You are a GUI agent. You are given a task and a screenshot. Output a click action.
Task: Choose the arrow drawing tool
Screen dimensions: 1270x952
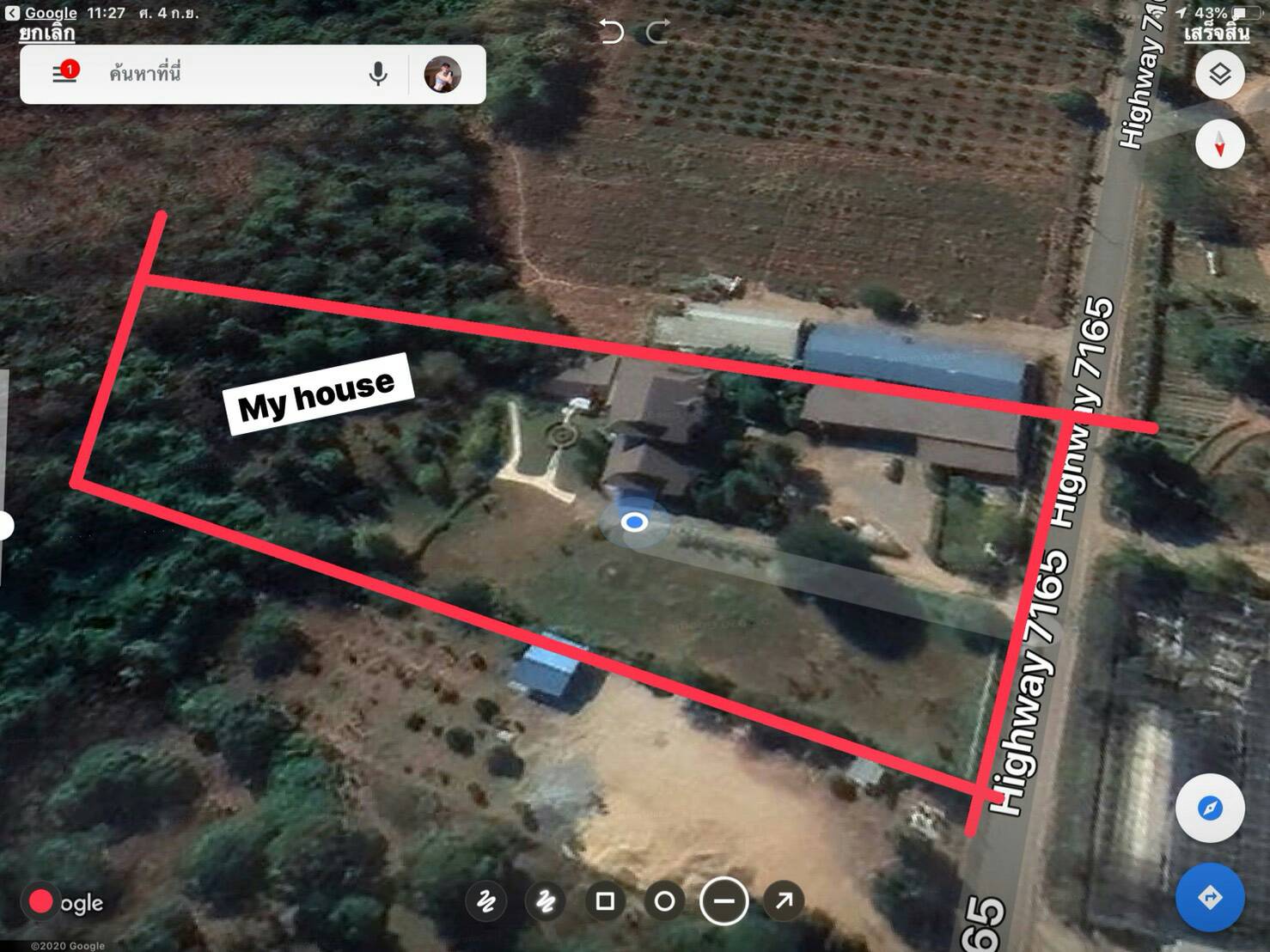pos(784,901)
